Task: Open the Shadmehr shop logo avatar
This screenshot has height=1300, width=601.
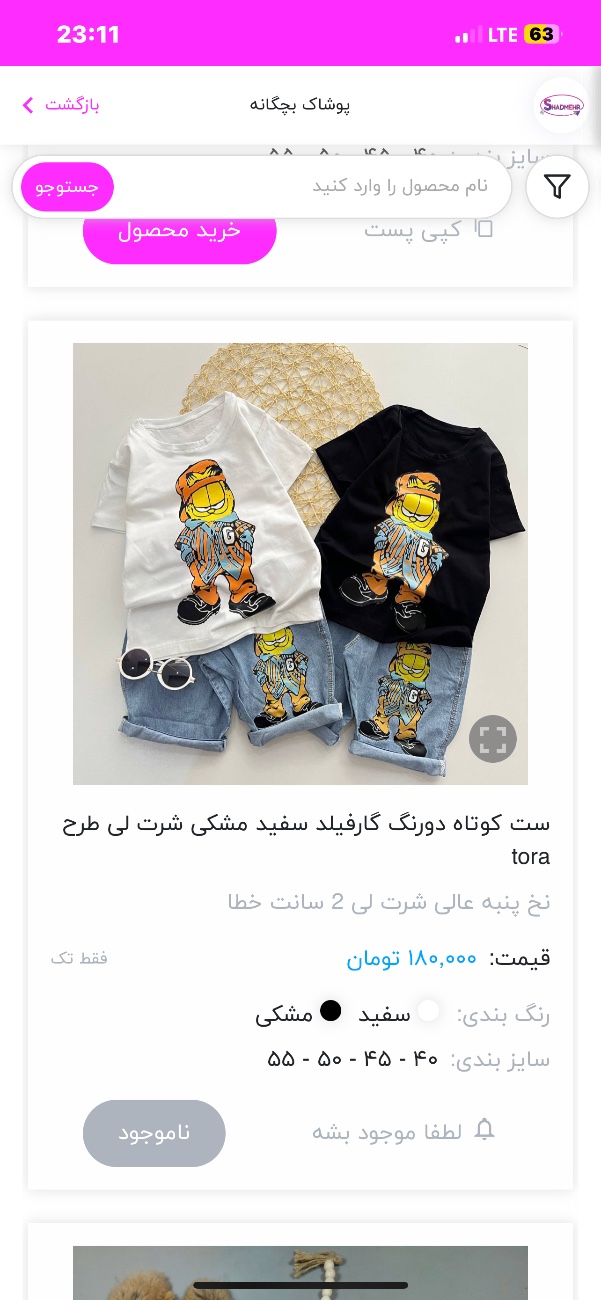Action: pos(561,105)
